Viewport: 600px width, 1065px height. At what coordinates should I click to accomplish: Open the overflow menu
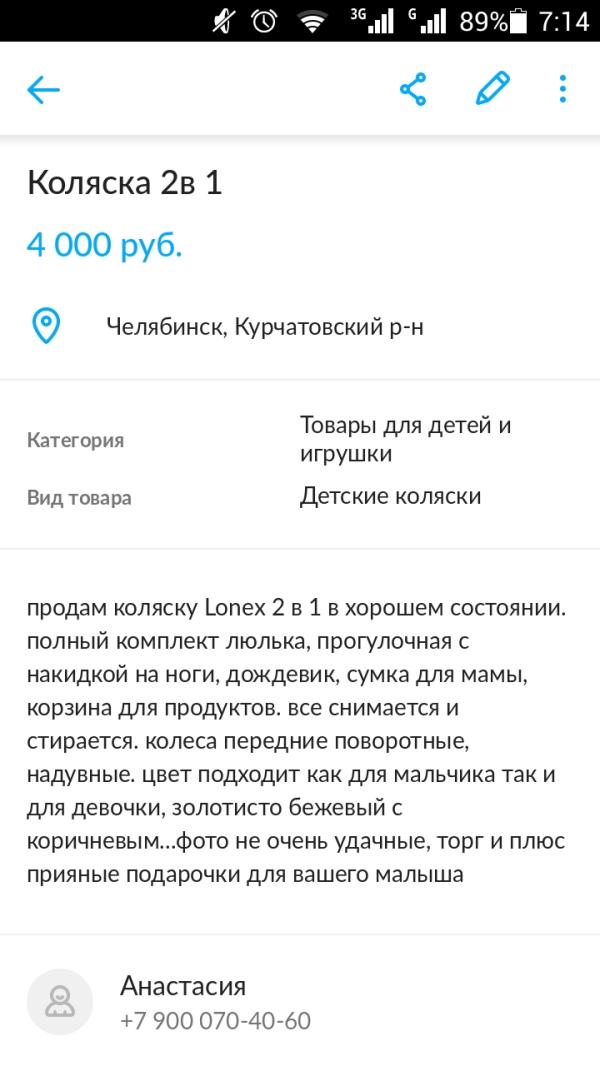563,89
